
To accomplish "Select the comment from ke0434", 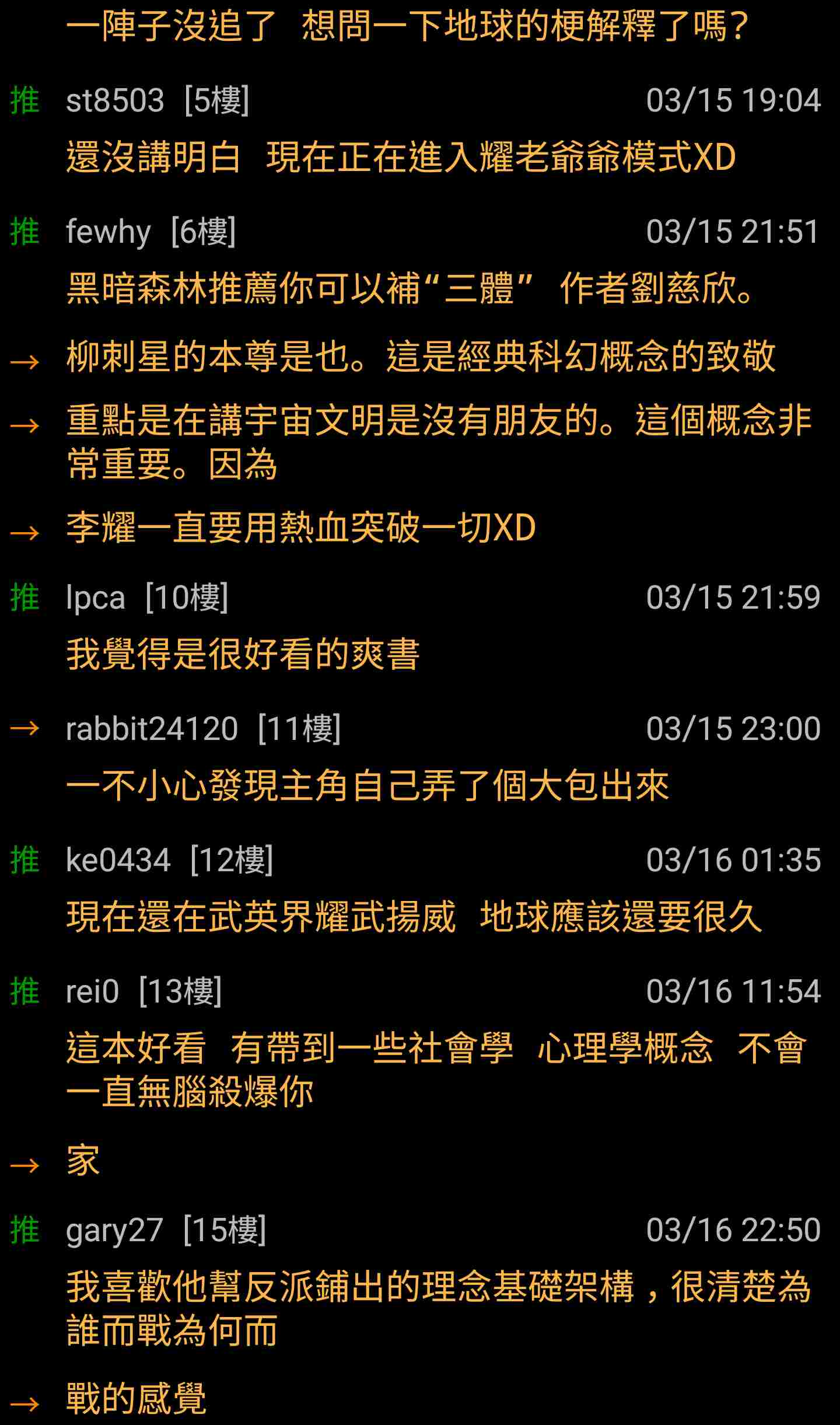I will 414,916.
